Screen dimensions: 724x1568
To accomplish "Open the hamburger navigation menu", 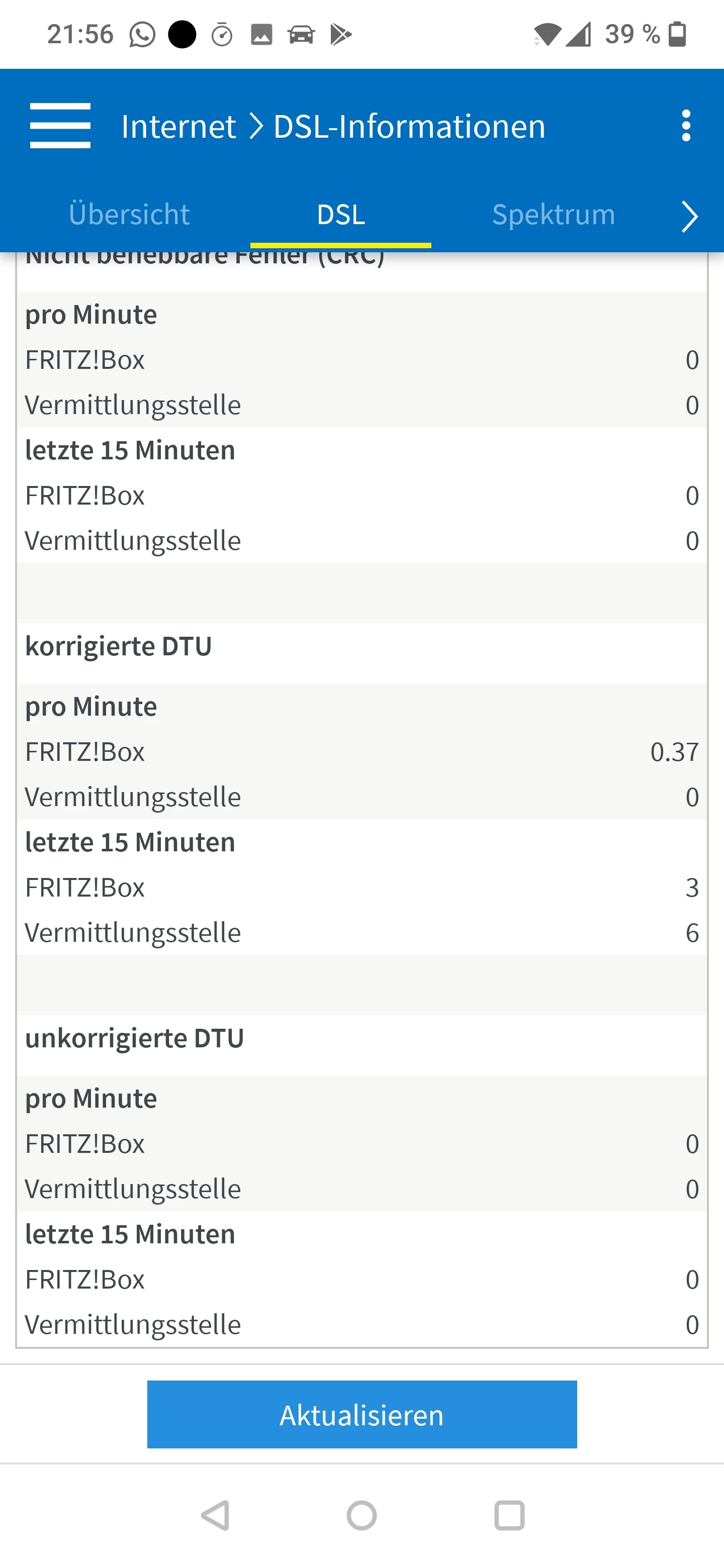I will (60, 126).
